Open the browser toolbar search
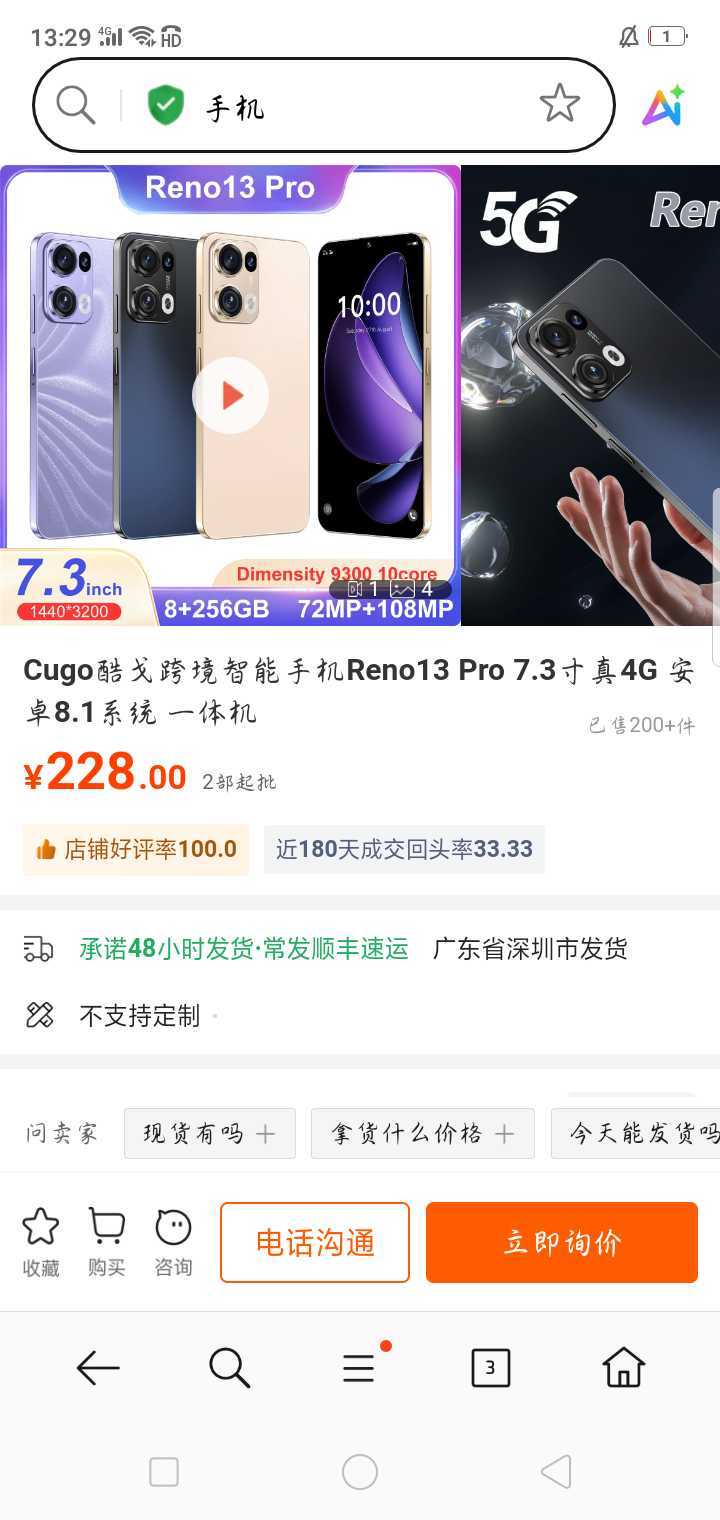Screen dimensions: 720x1520 click(x=229, y=1367)
